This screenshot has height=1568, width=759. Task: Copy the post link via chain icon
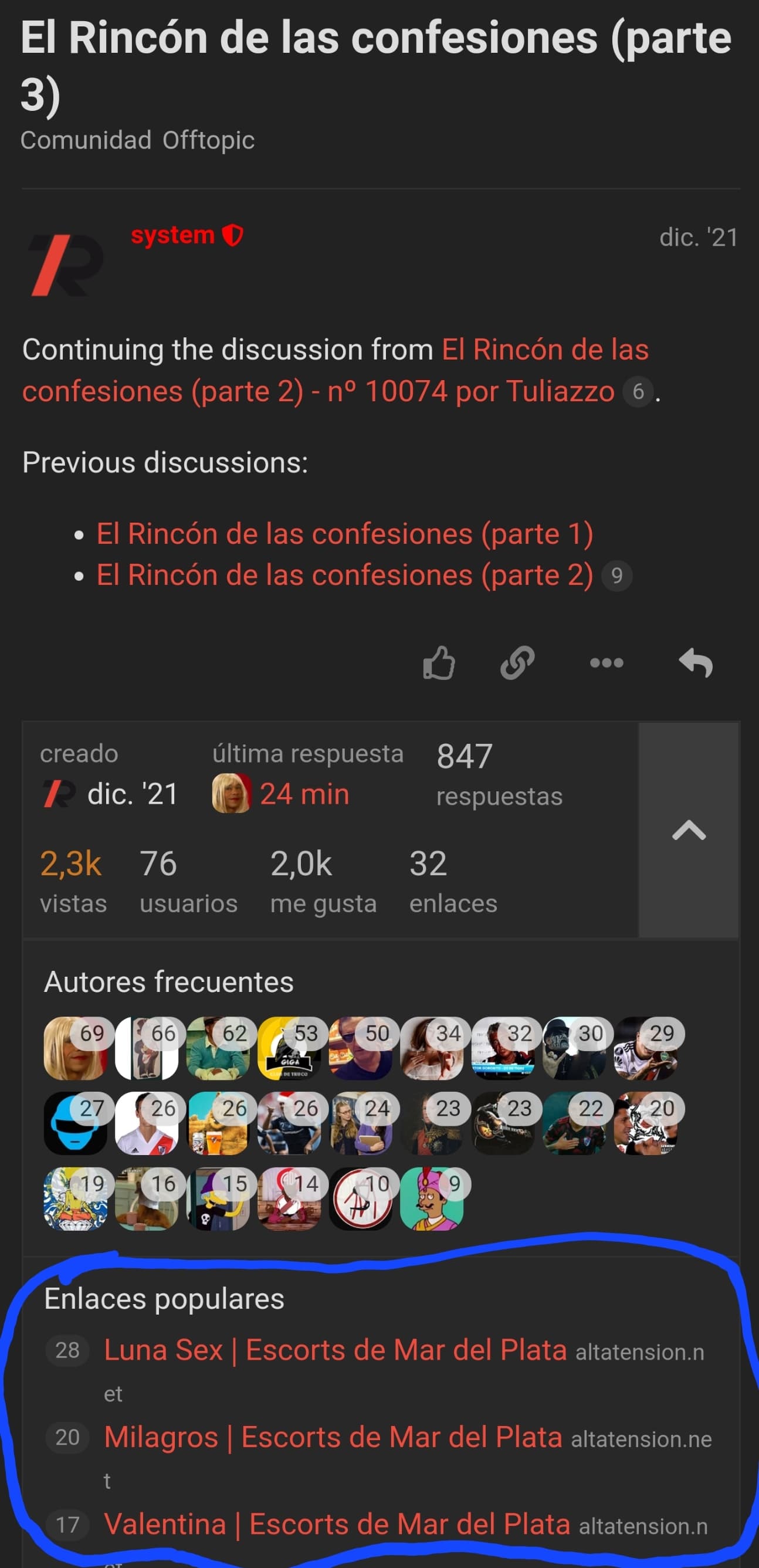point(517,662)
